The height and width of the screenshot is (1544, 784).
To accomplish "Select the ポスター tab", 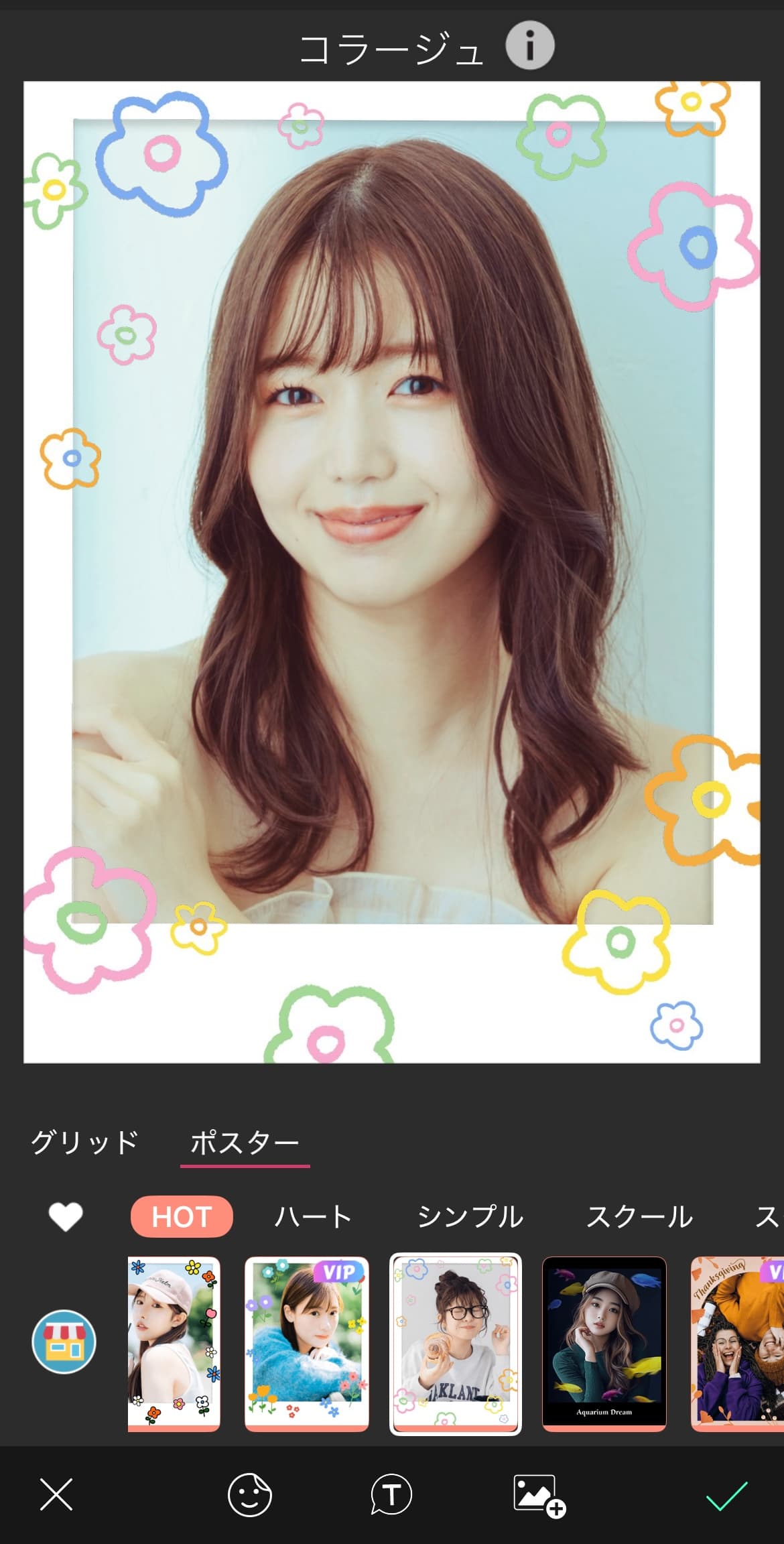I will point(245,1142).
